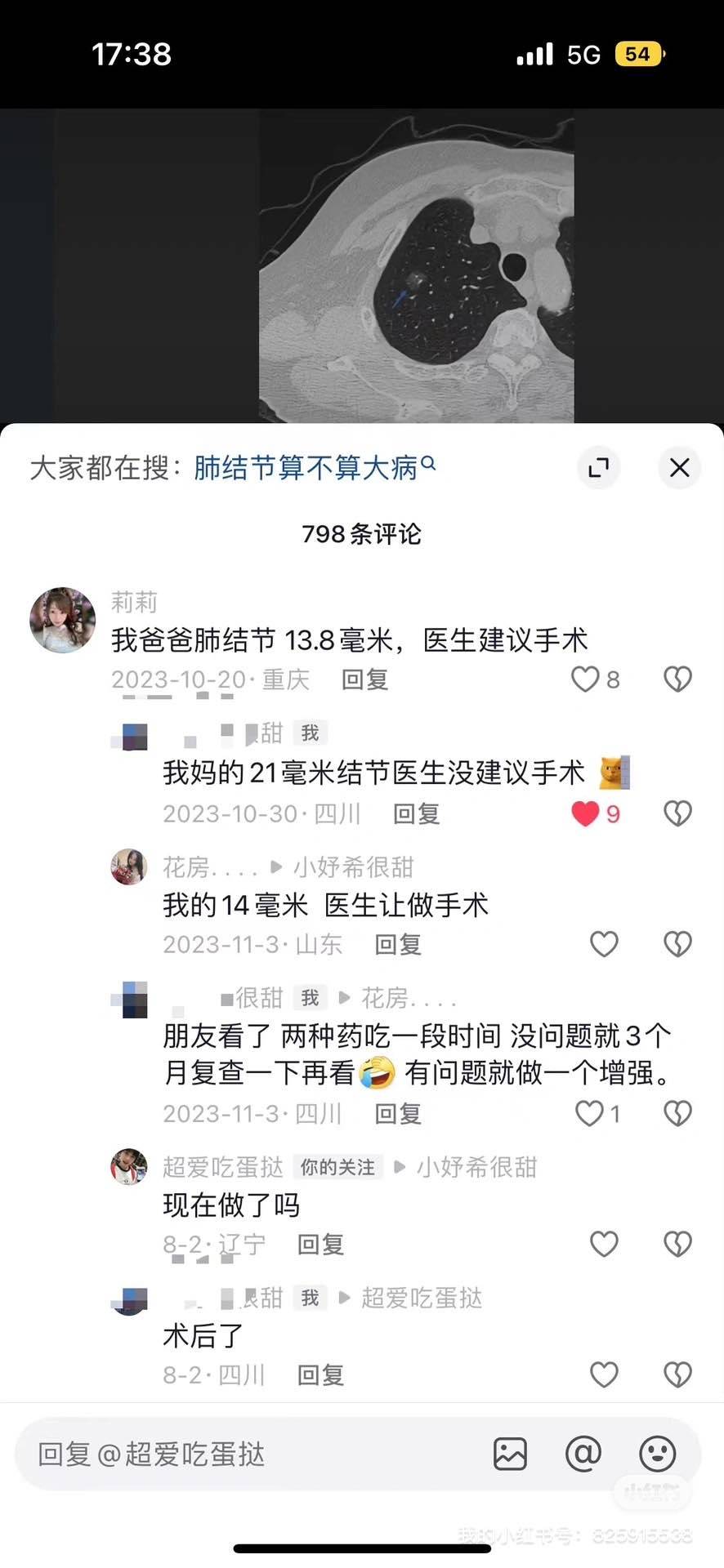Open the emoji picker in reply bar
The width and height of the screenshot is (724, 1568).
657,1454
